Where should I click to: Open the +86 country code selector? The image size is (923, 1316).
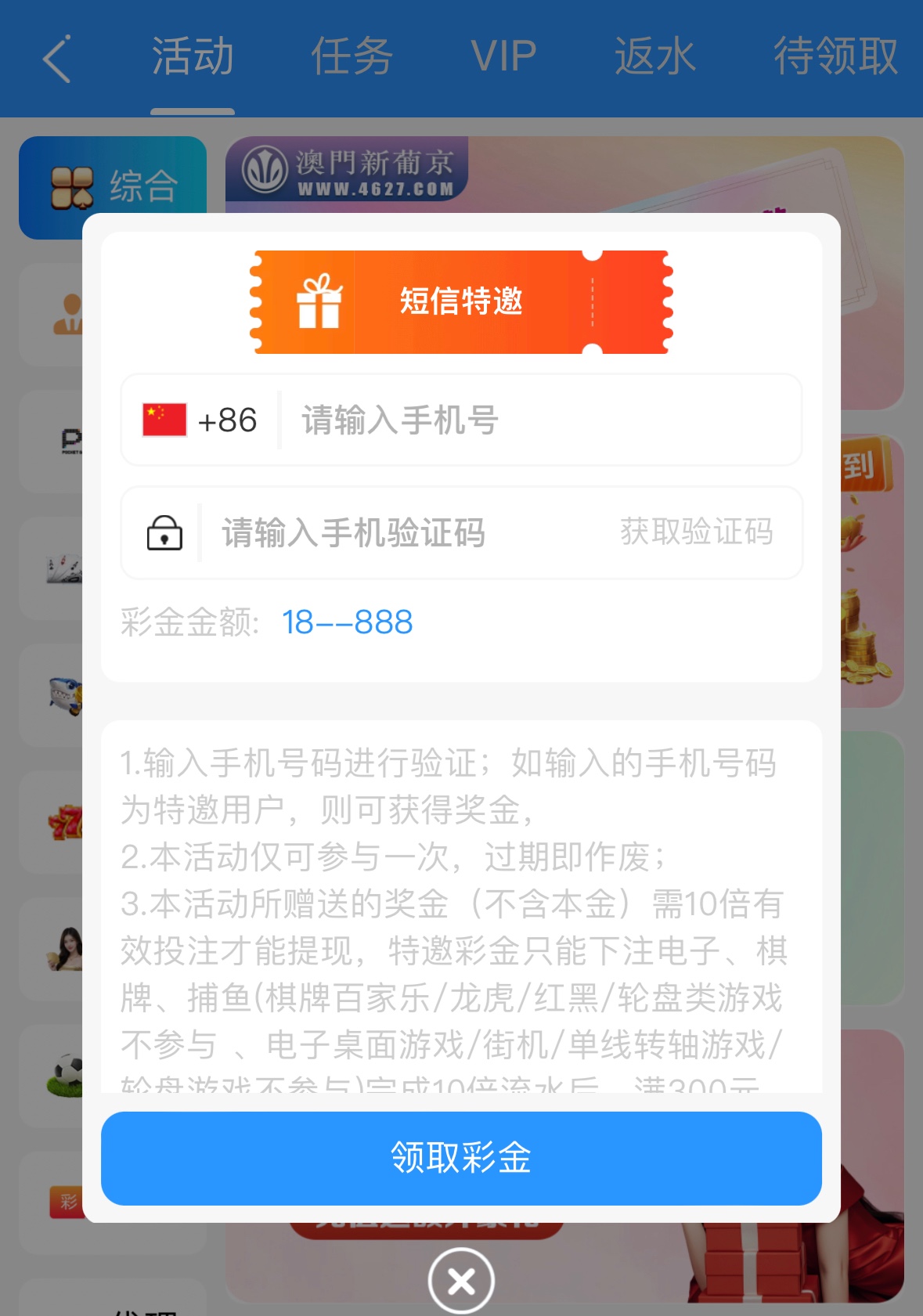tap(200, 420)
